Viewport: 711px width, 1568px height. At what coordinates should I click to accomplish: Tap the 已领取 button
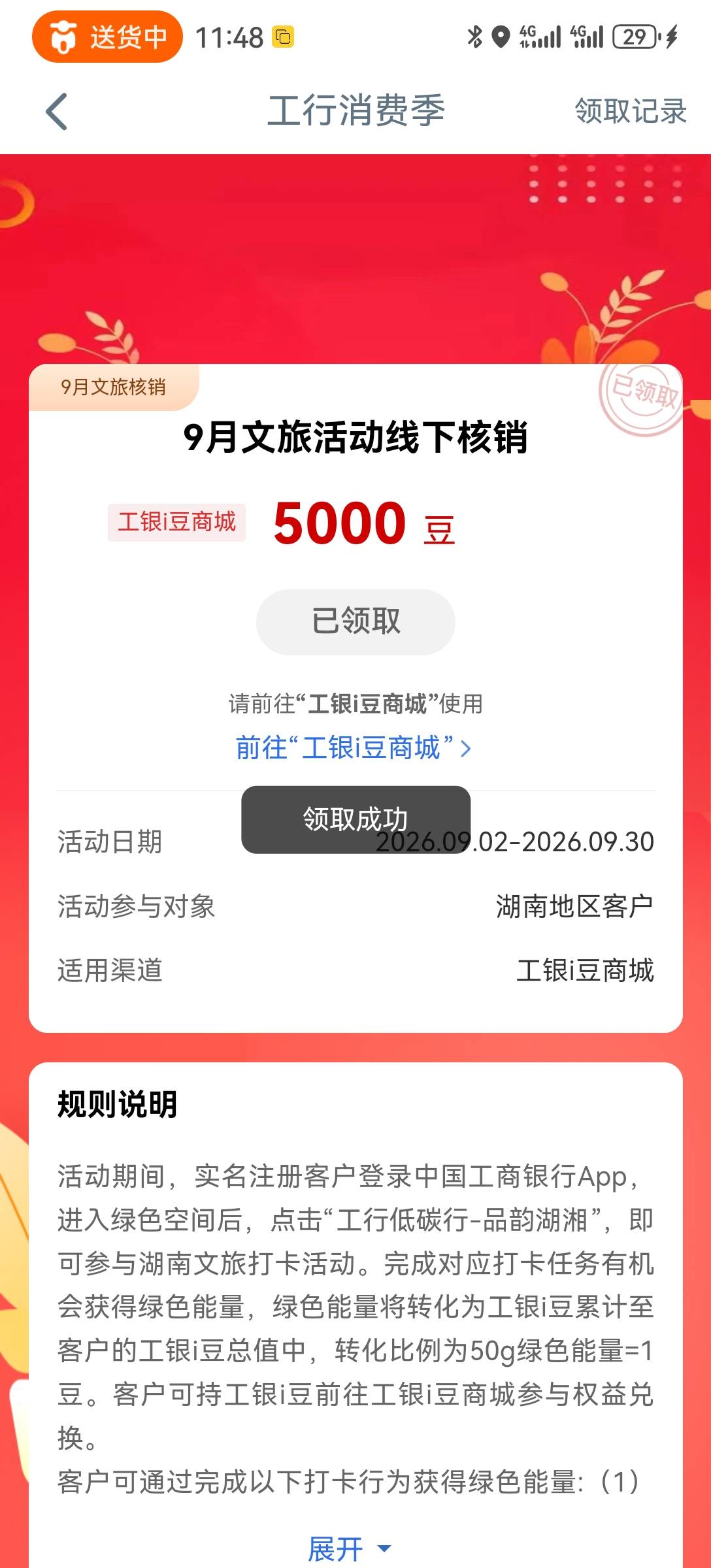coord(355,621)
